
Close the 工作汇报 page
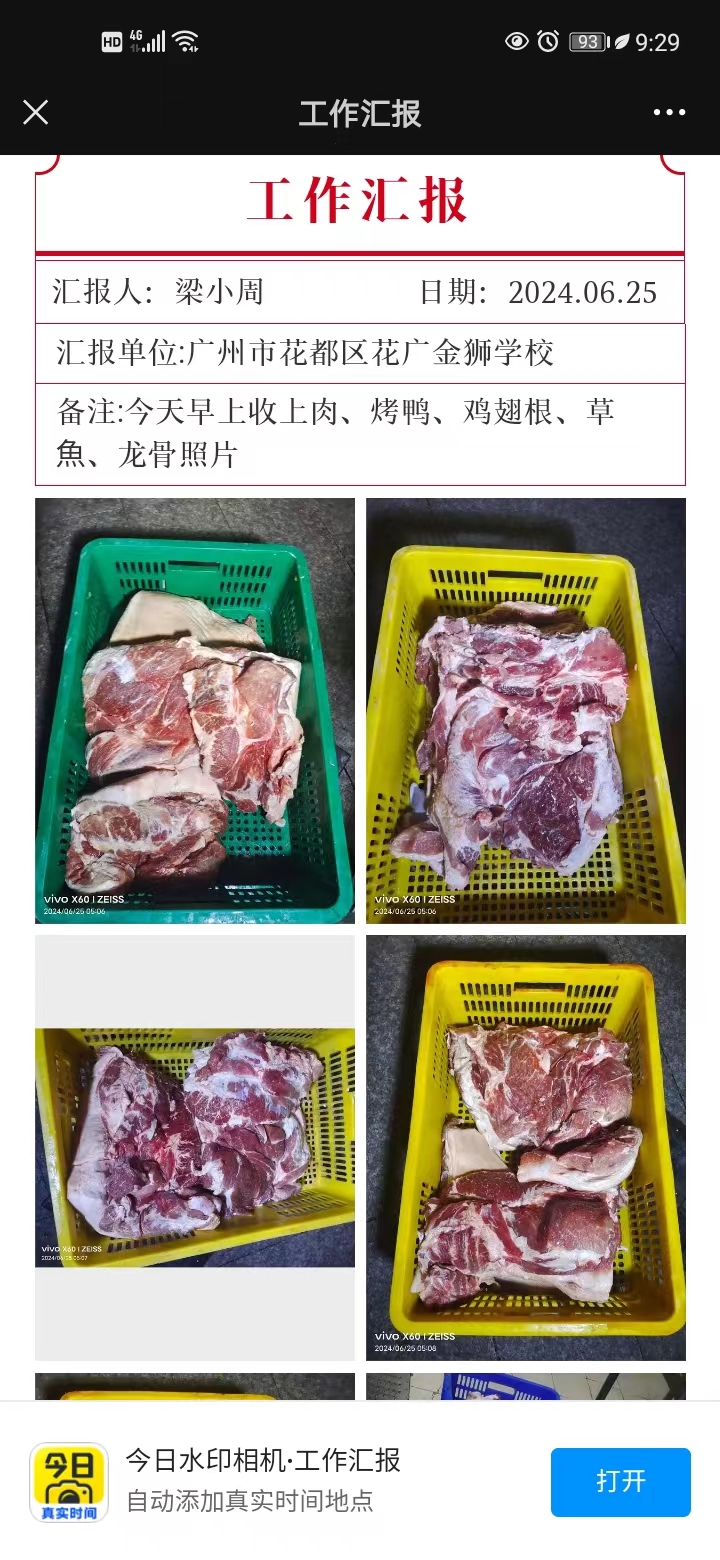36,112
